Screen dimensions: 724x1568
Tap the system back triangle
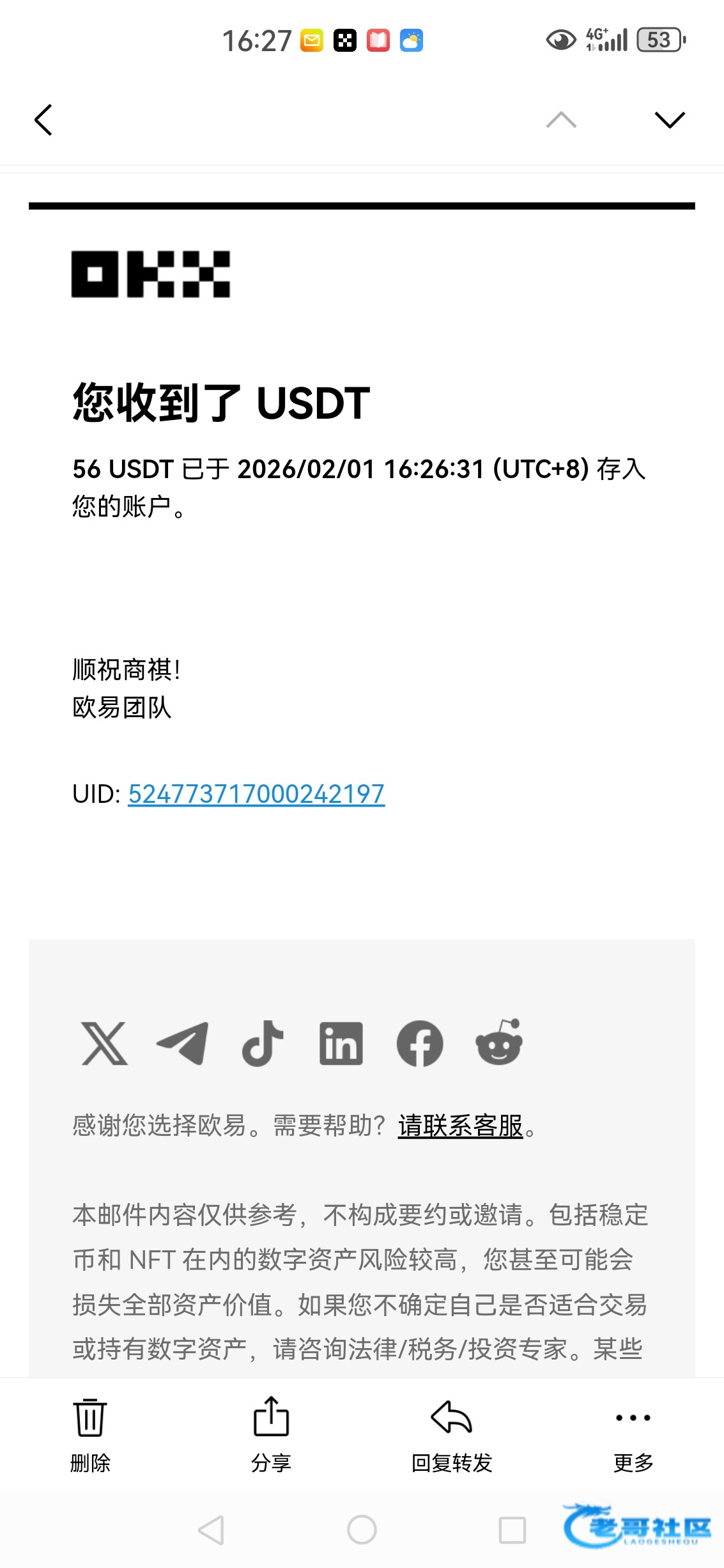tap(211, 1530)
